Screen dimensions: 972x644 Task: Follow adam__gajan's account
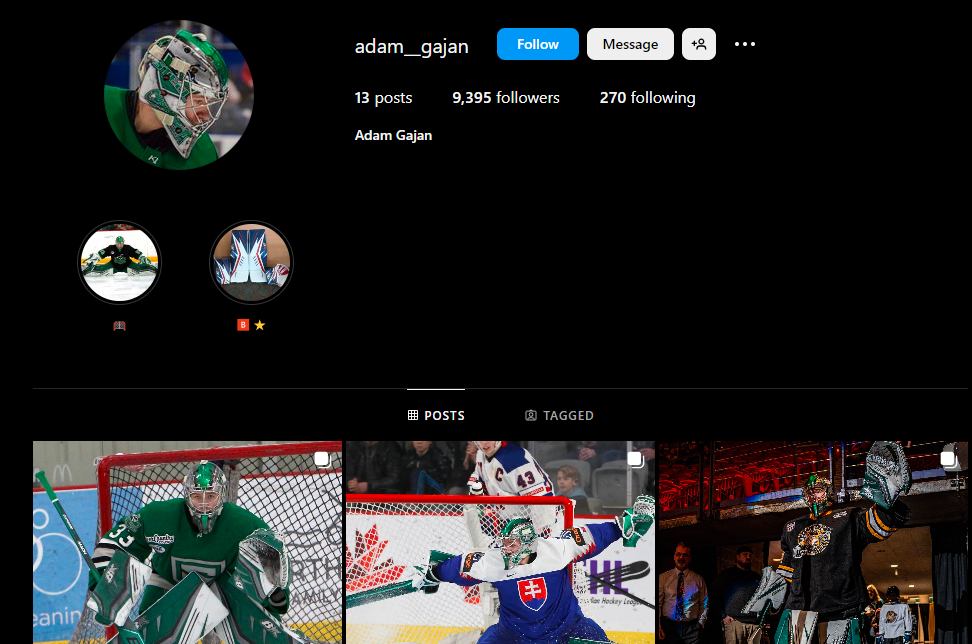click(x=537, y=44)
